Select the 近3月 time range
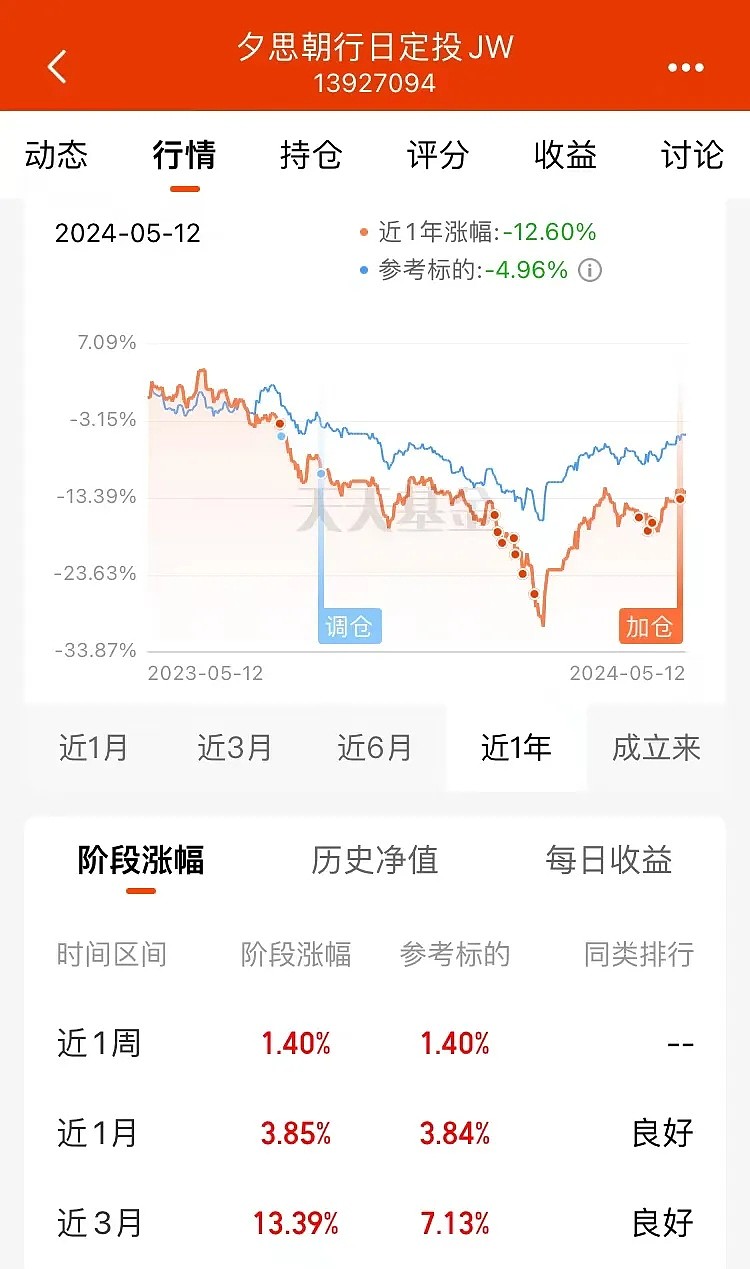This screenshot has height=1269, width=750. [236, 747]
